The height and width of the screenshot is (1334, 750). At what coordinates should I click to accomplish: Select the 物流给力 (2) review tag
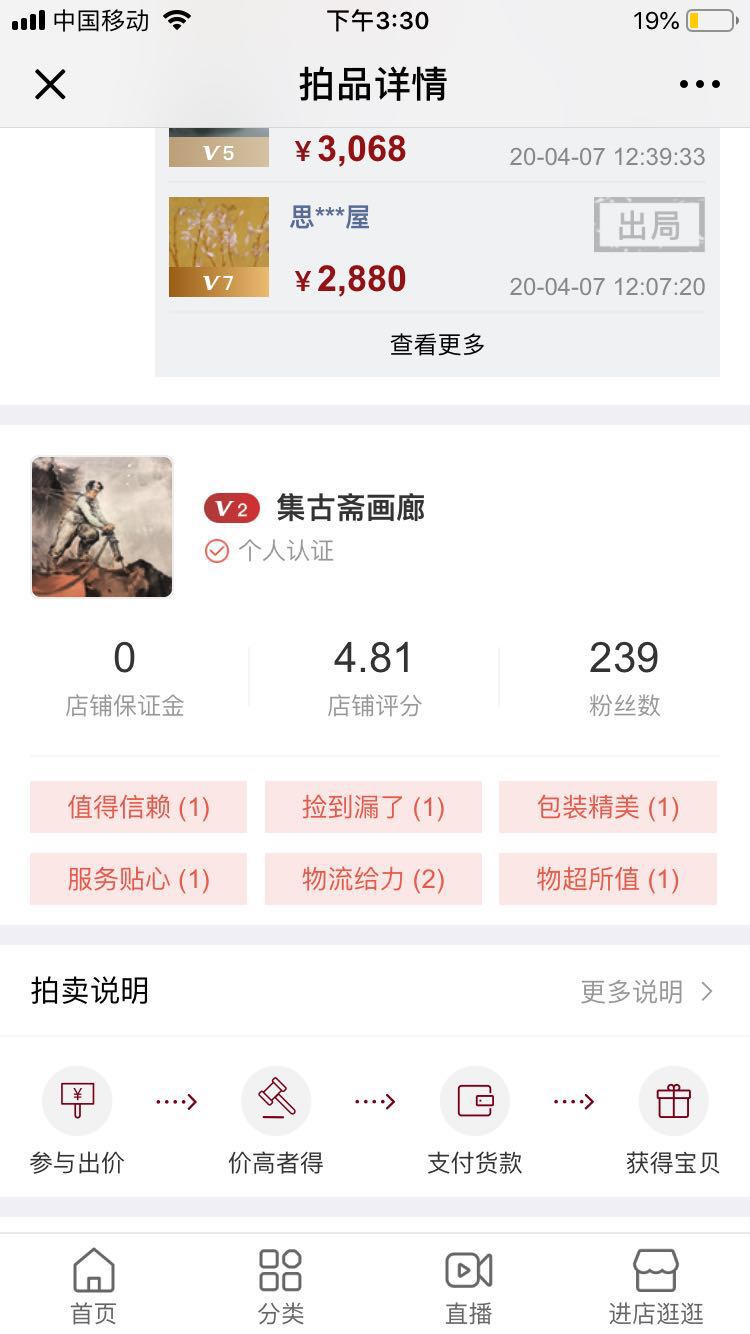coord(373,879)
